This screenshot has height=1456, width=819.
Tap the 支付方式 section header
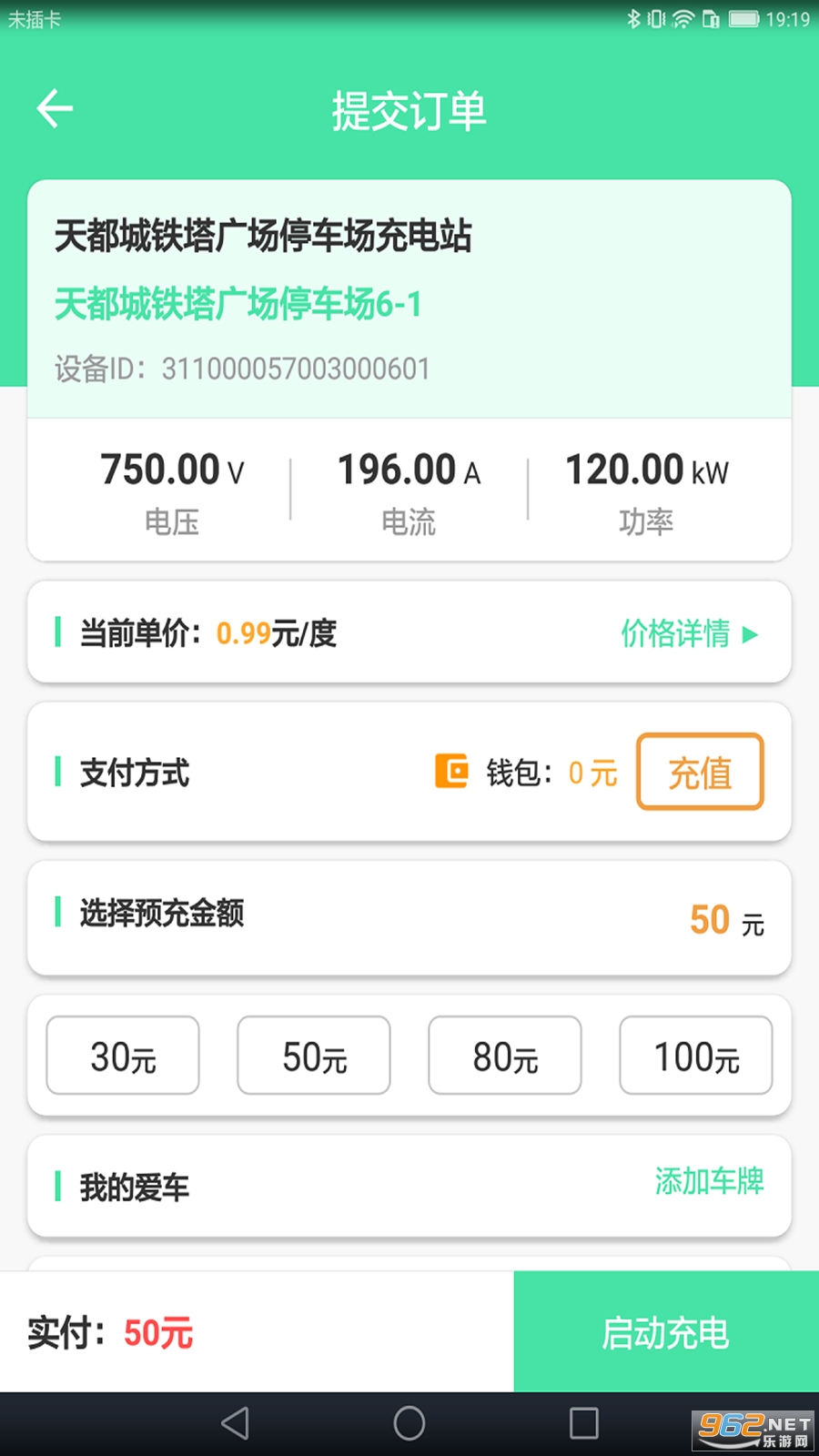tap(134, 773)
